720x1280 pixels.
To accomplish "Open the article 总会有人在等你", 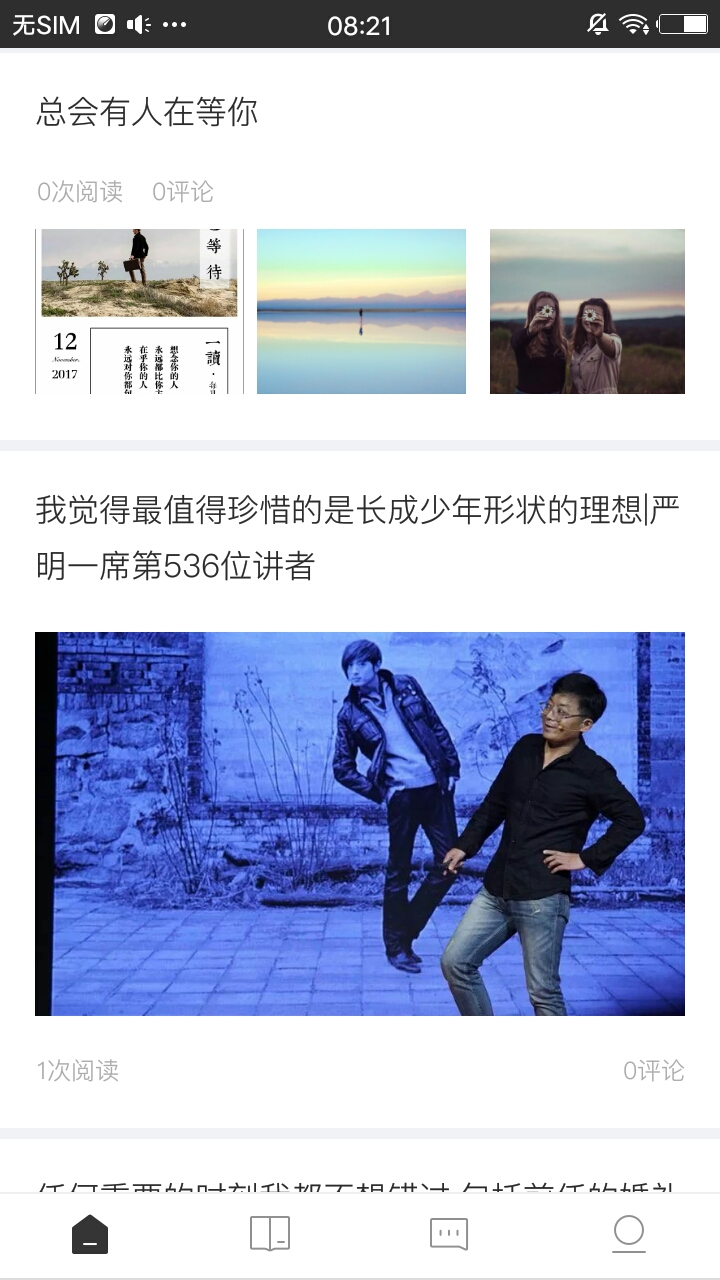I will coord(147,112).
